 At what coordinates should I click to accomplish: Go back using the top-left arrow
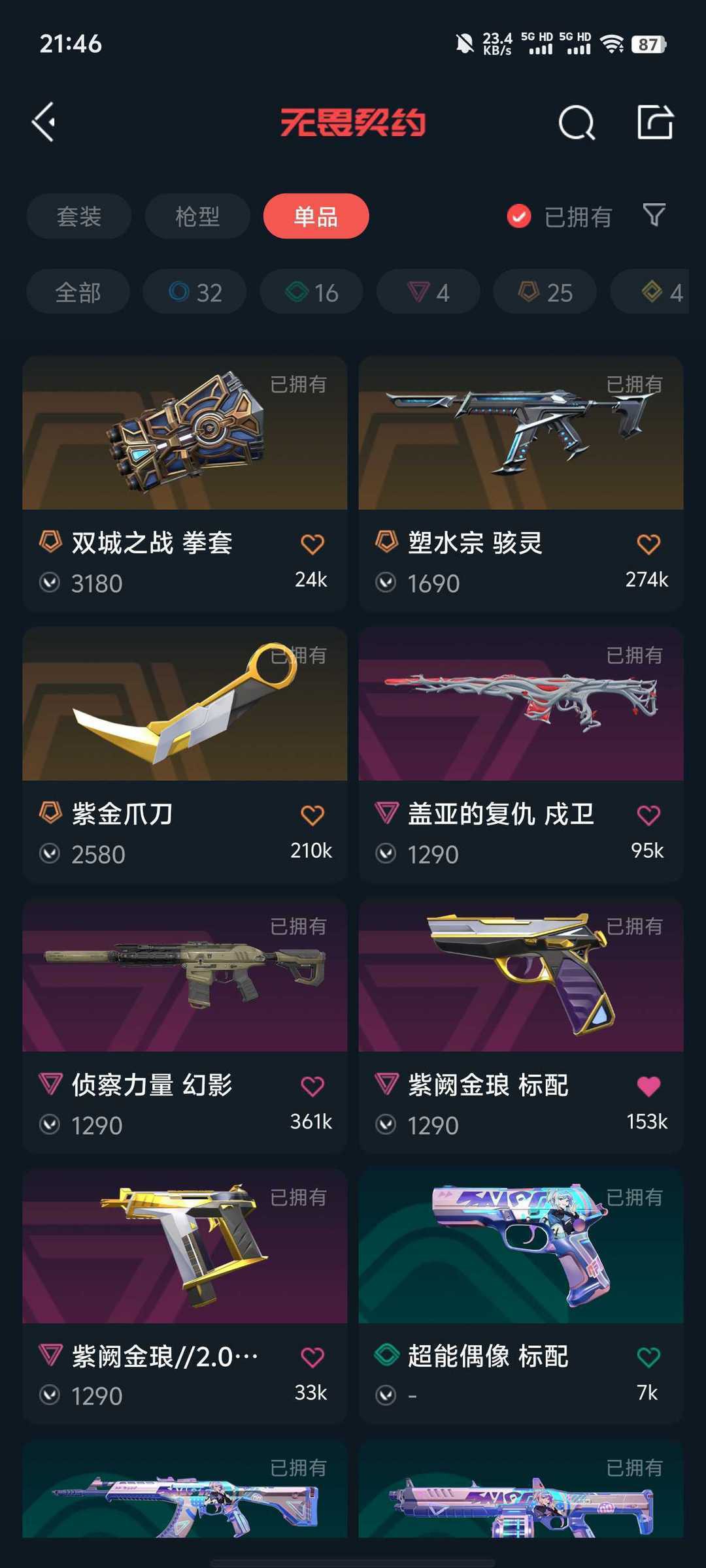coord(44,122)
